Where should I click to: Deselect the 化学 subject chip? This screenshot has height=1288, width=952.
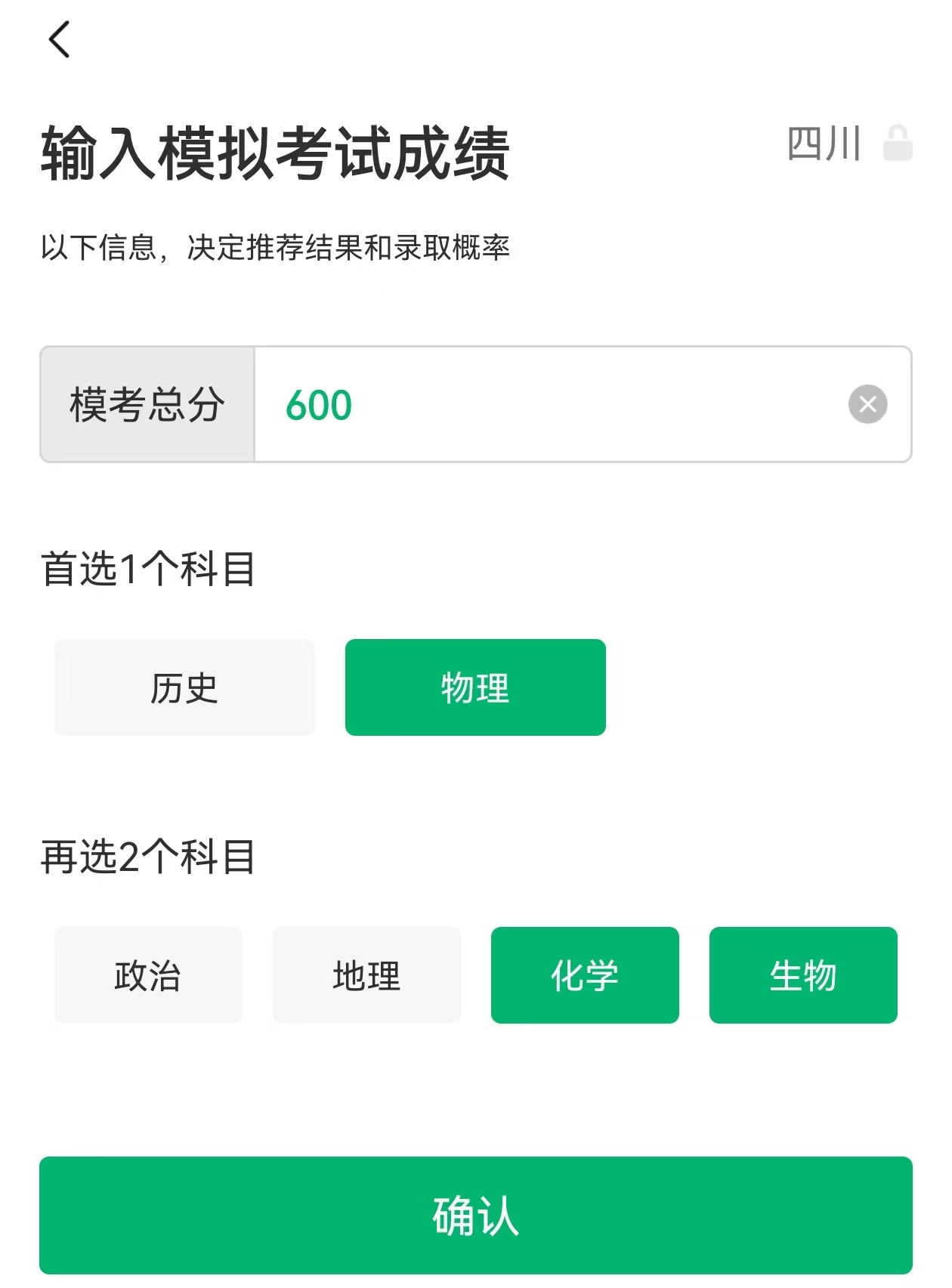(585, 975)
